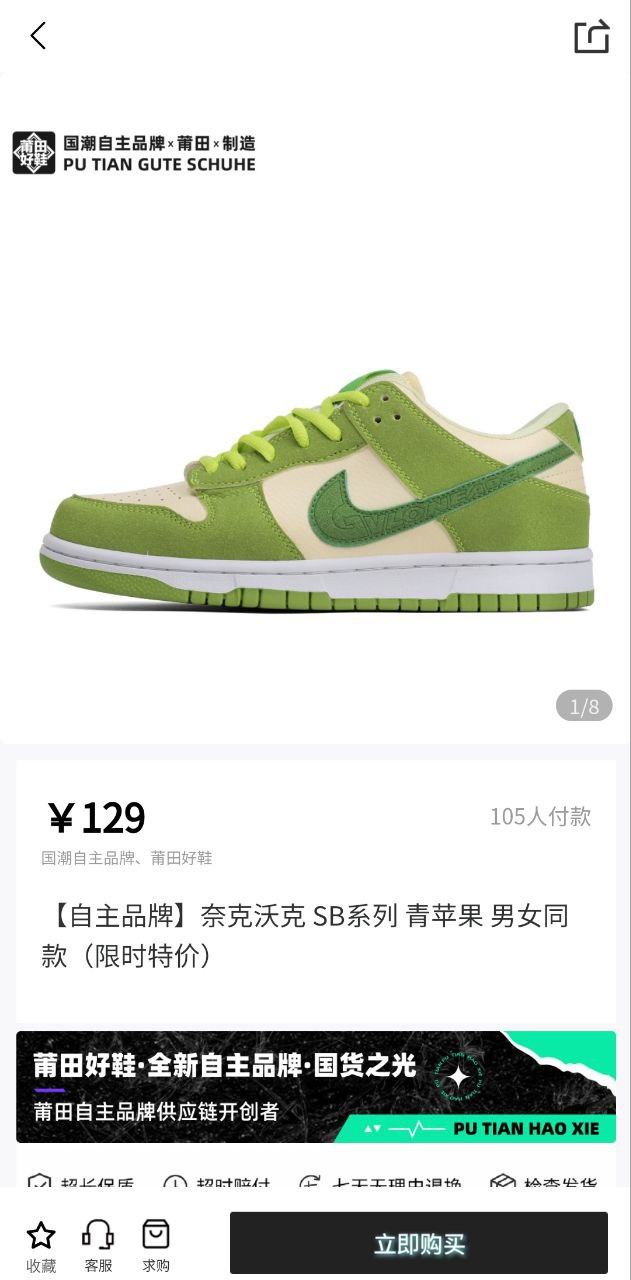This screenshot has width=631, height=1280.
Task: Open the 莆田好鞋 brand banner
Action: [316, 1087]
